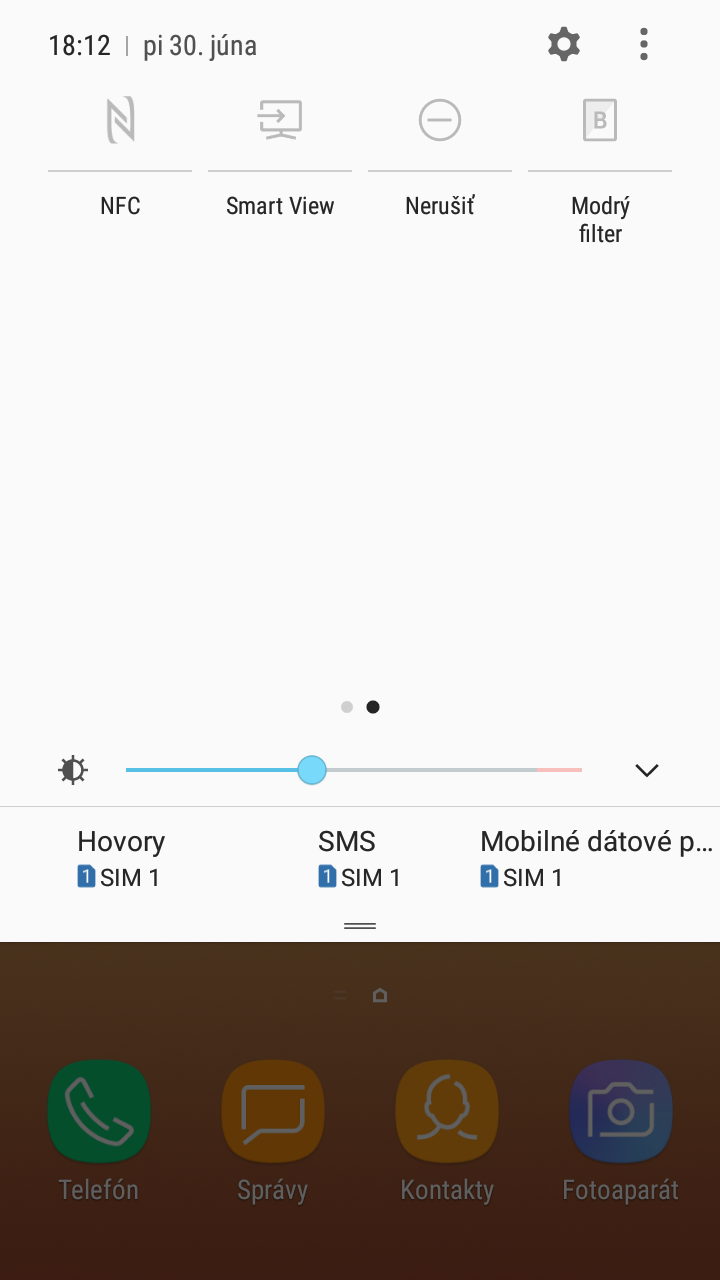Open the three-dot overflow menu
The width and height of the screenshot is (720, 1280).
point(644,45)
